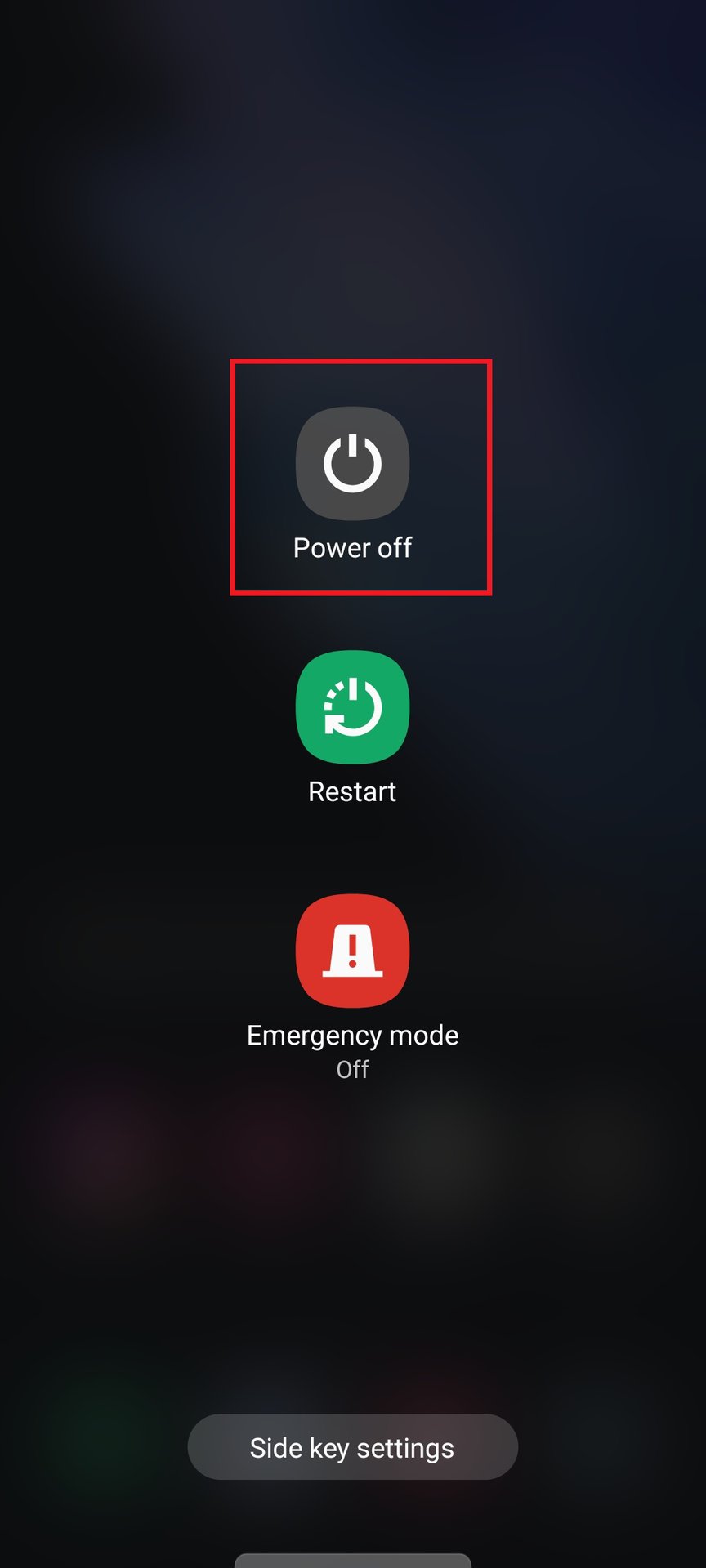
Task: Turn on Emergency mode
Action: tap(352, 951)
